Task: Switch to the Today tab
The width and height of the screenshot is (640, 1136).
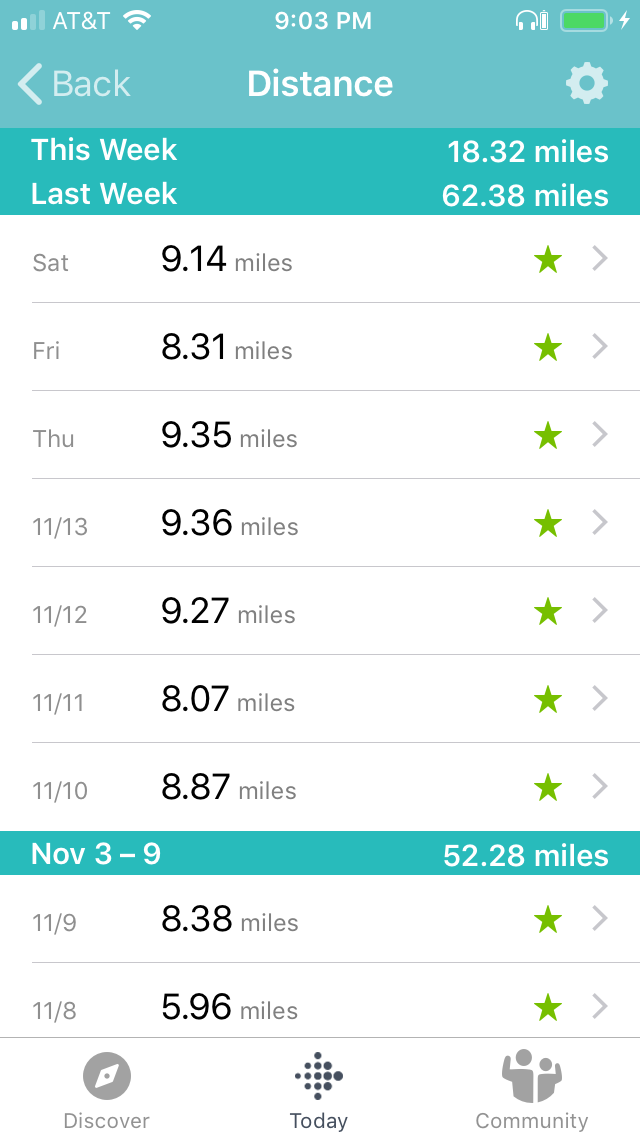Action: pyautogui.click(x=319, y=1090)
